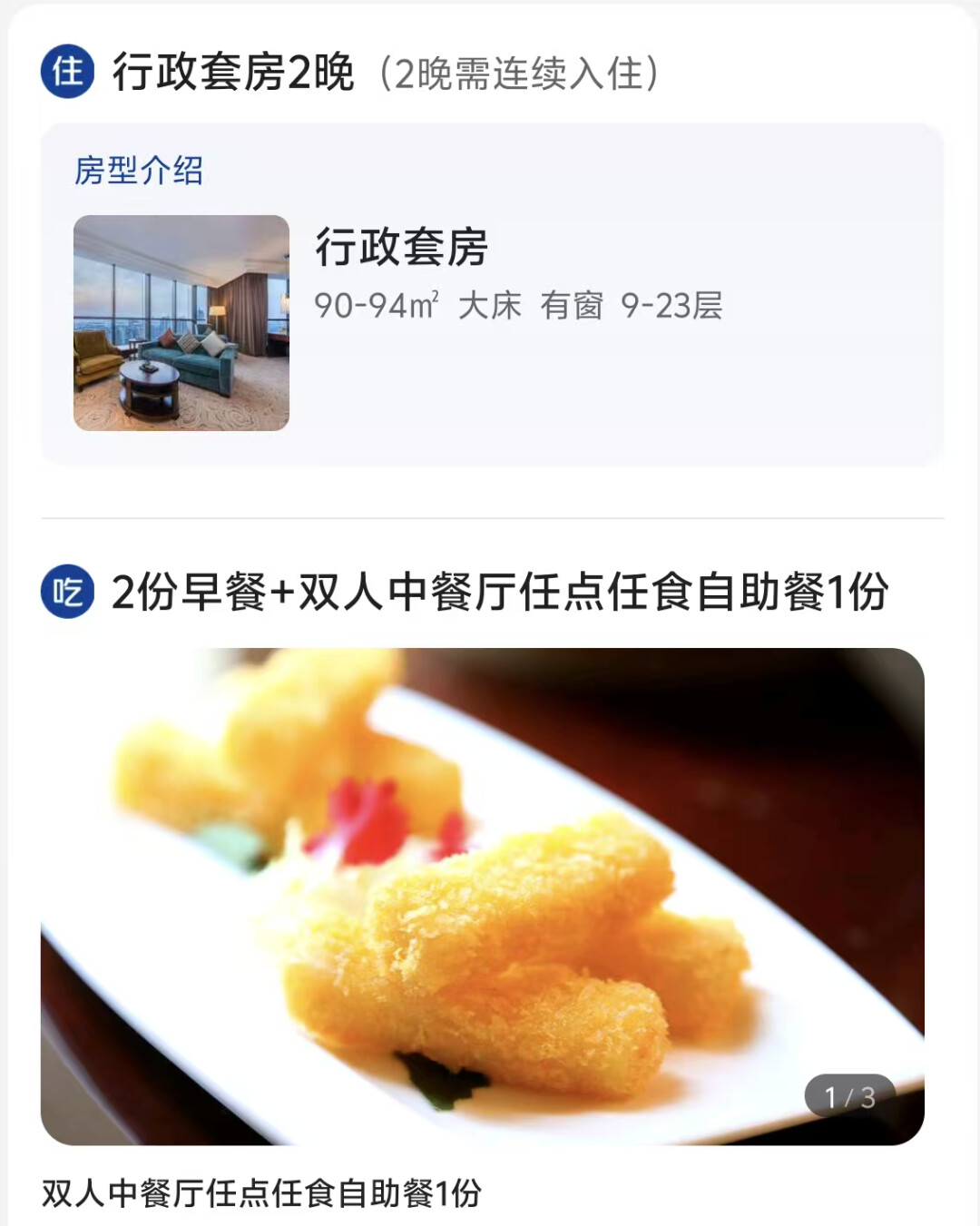
Task: Open the 行政套房 room photo
Action: click(181, 322)
